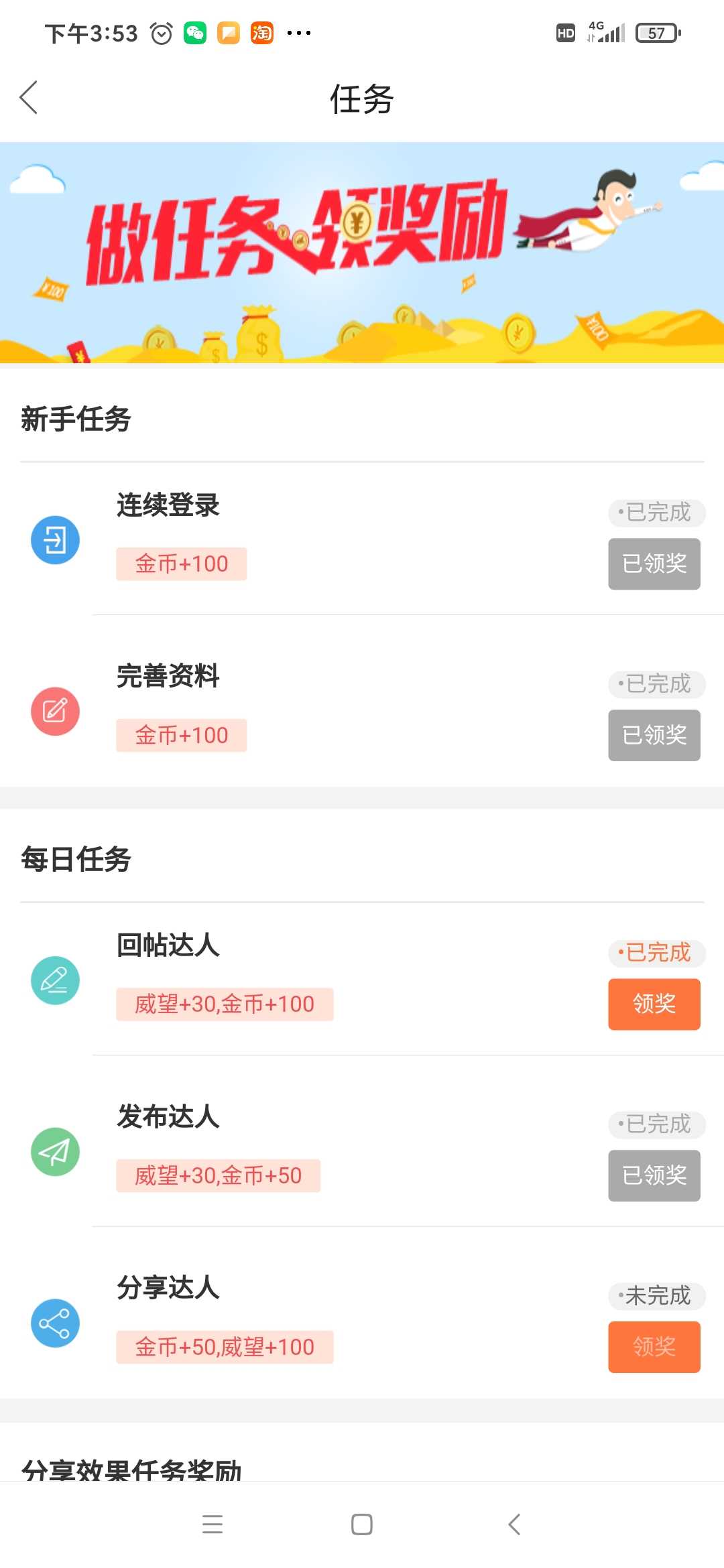The height and width of the screenshot is (1568, 724).
Task: Open recent apps from navigation bar
Action: click(x=213, y=1524)
